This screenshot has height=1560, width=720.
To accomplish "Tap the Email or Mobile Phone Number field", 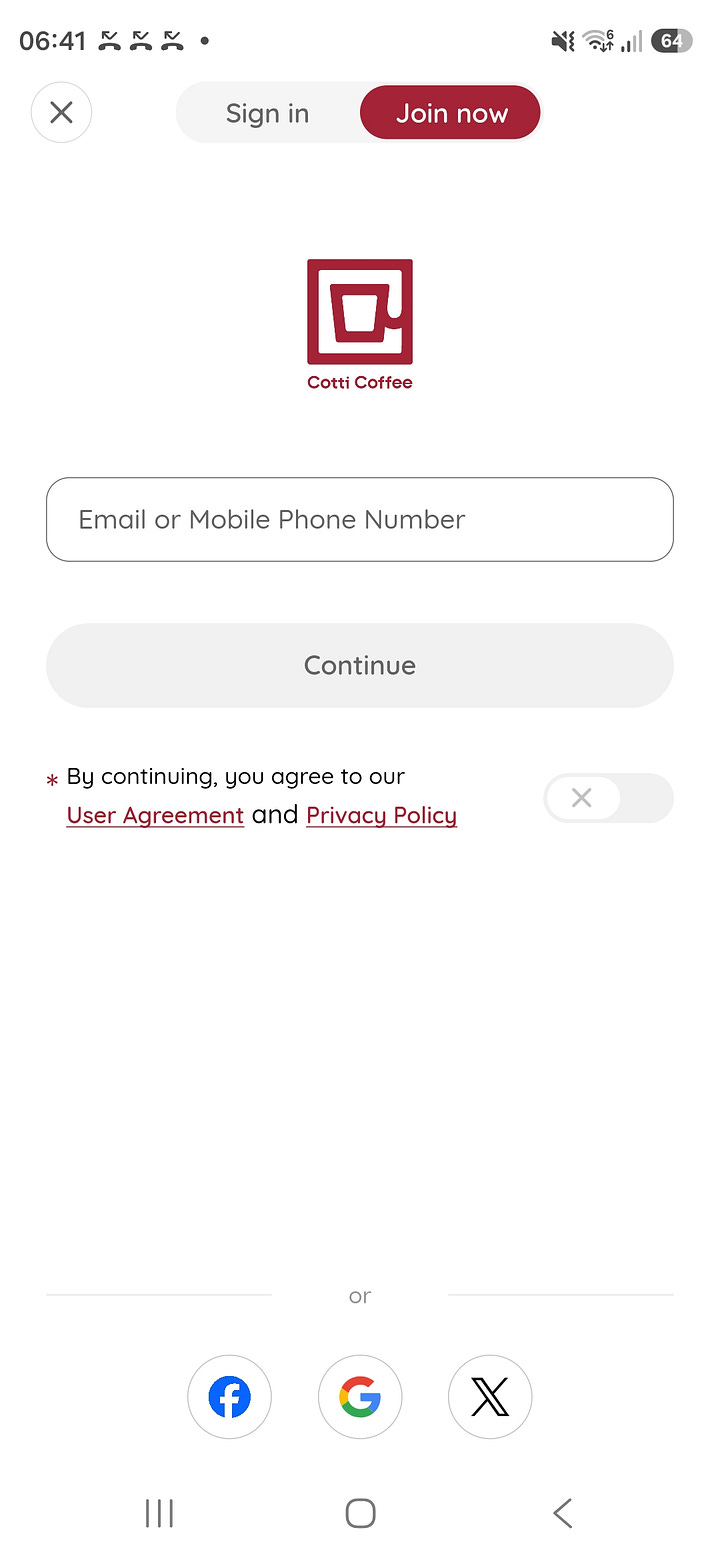I will [x=360, y=519].
